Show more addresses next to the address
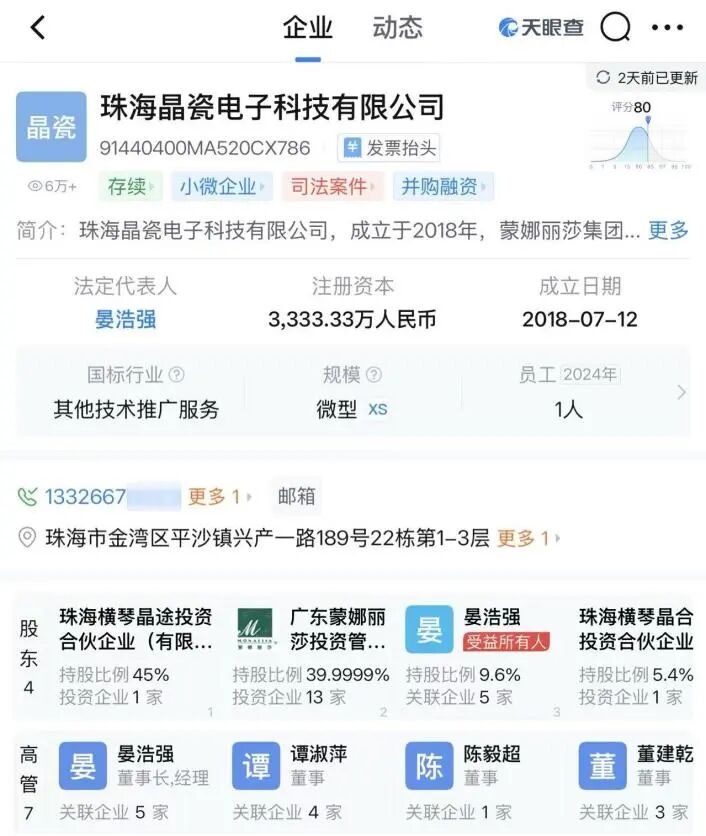 pos(528,538)
